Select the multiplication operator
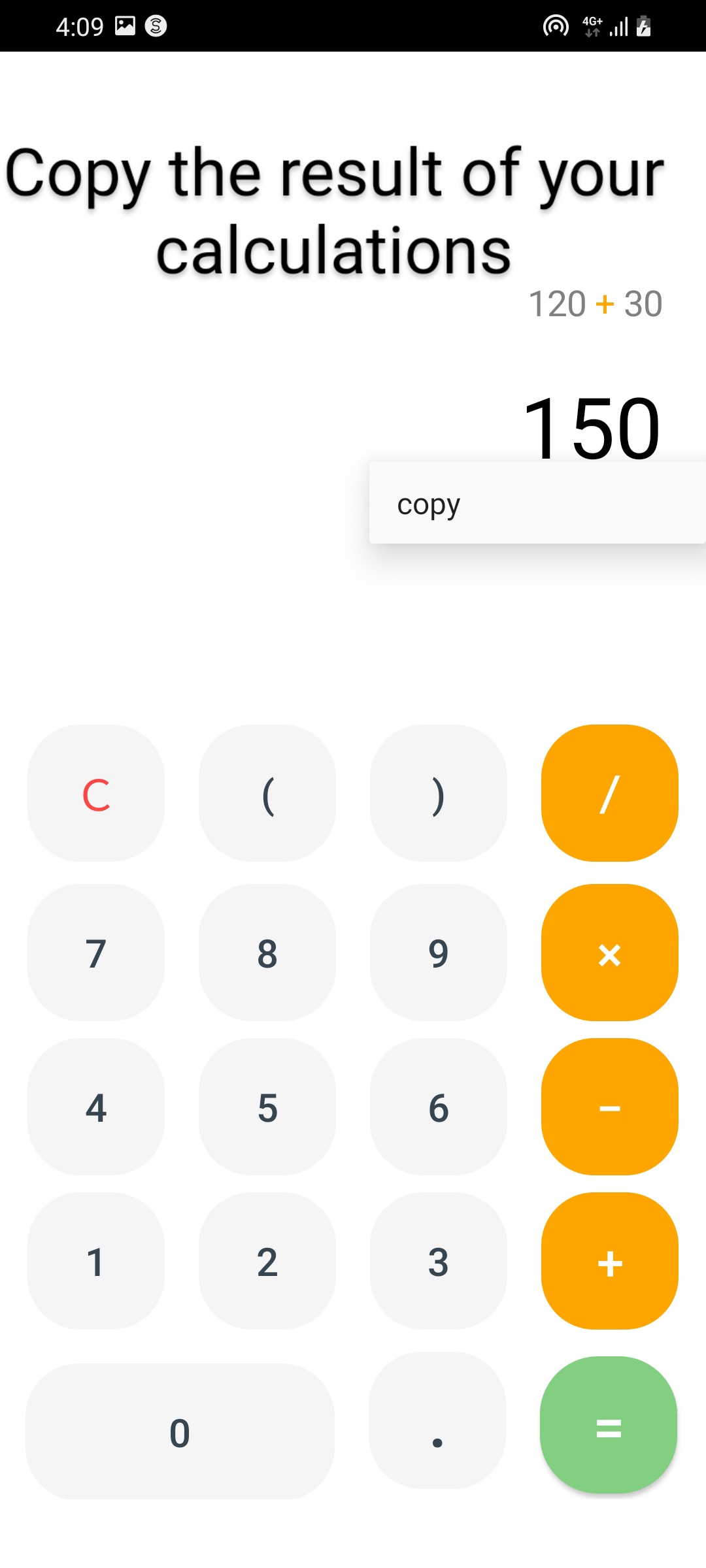This screenshot has width=706, height=1568. [x=610, y=953]
